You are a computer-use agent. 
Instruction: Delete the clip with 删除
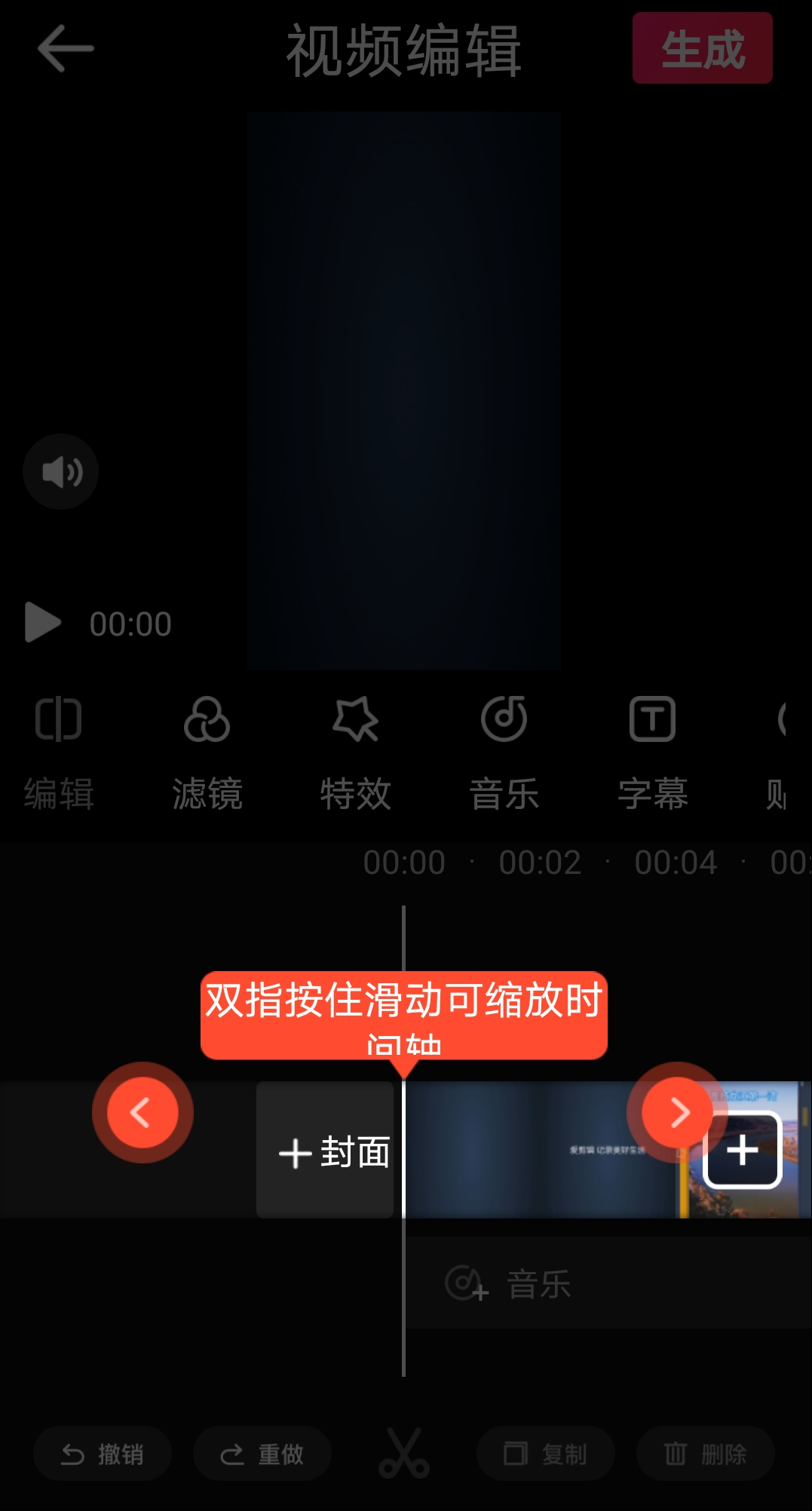(705, 1453)
